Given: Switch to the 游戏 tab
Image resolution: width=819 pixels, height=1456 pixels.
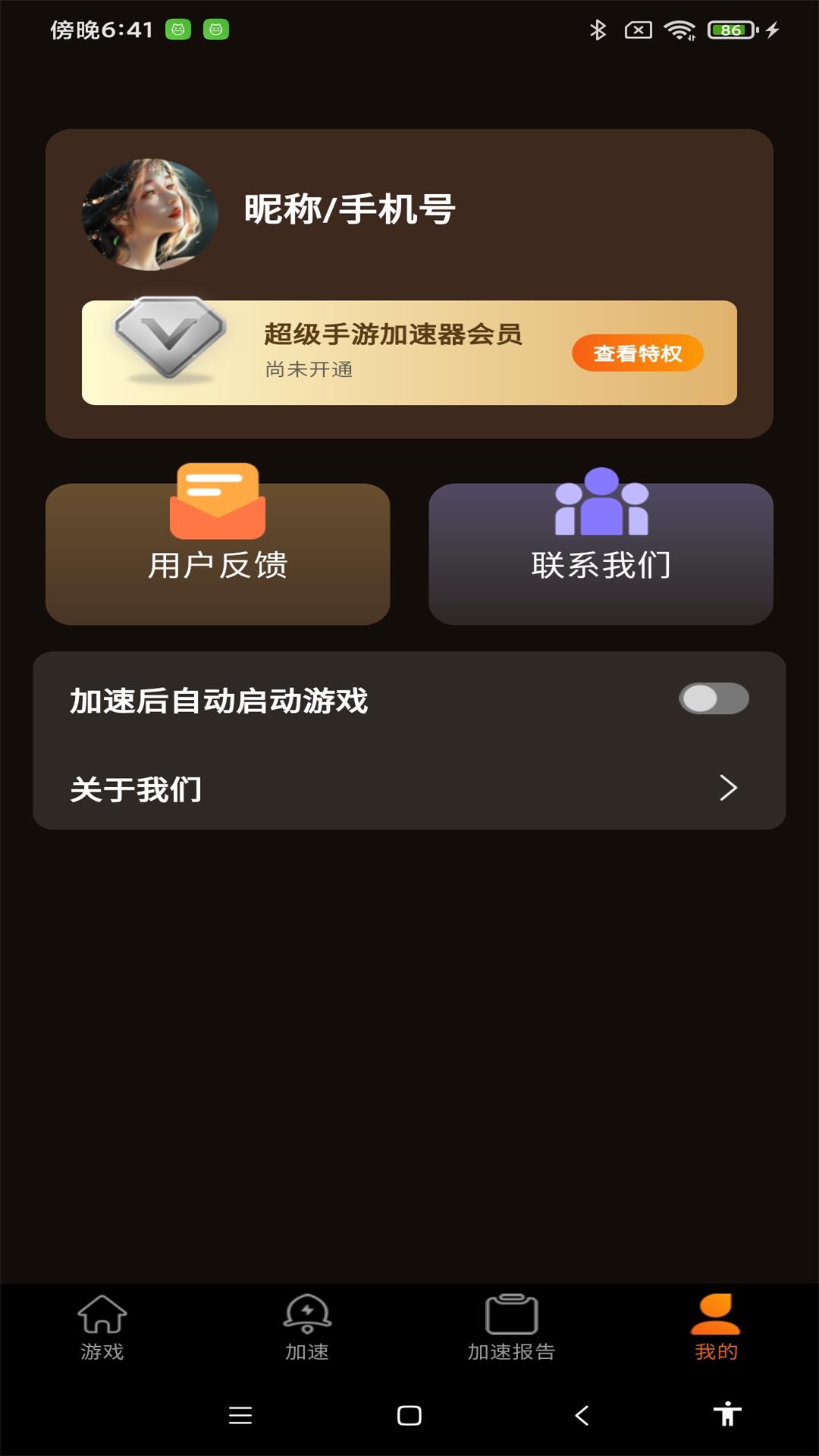Looking at the screenshot, I should point(102,1329).
